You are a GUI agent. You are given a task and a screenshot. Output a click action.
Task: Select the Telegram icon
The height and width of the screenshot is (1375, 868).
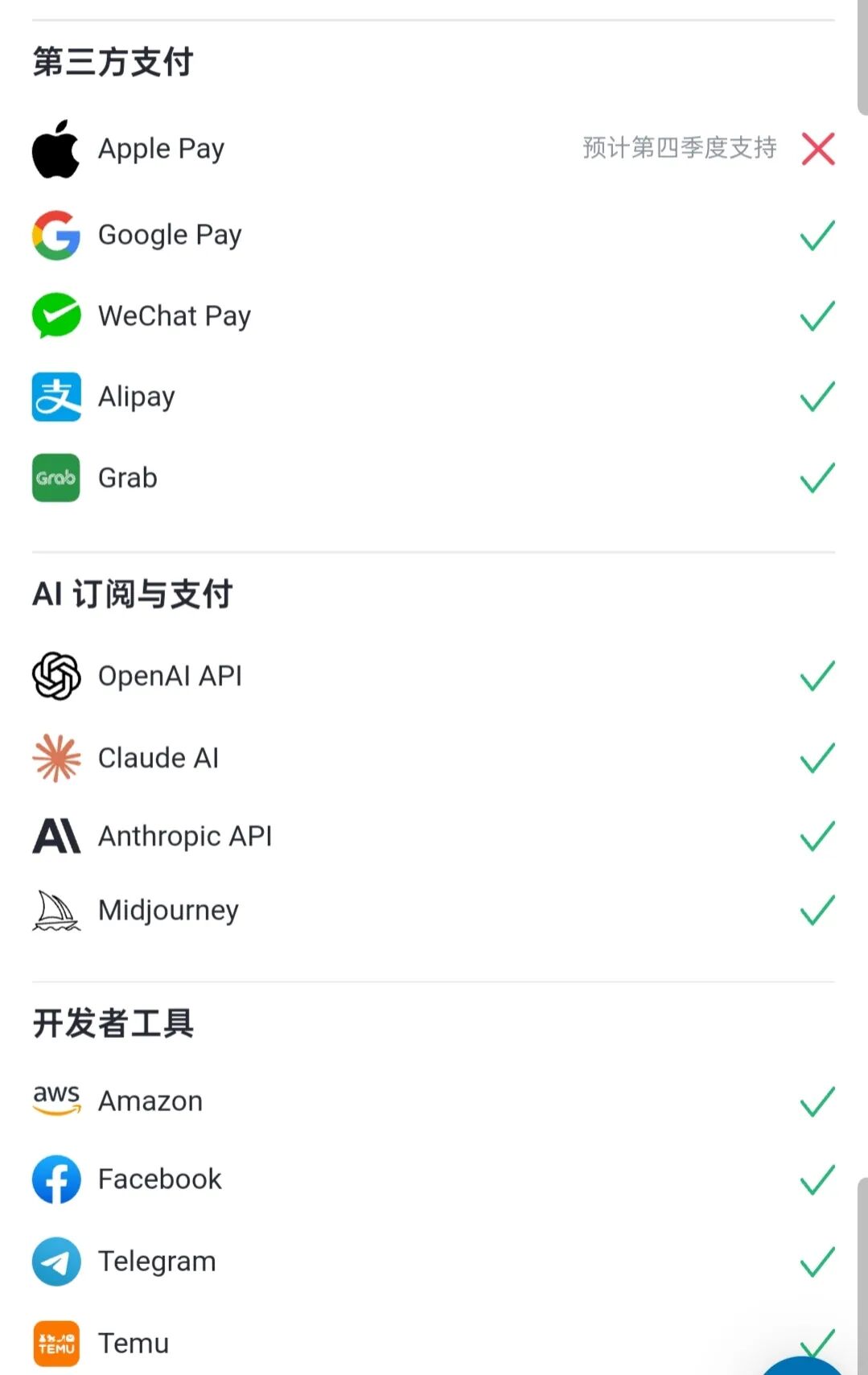pos(55,1261)
